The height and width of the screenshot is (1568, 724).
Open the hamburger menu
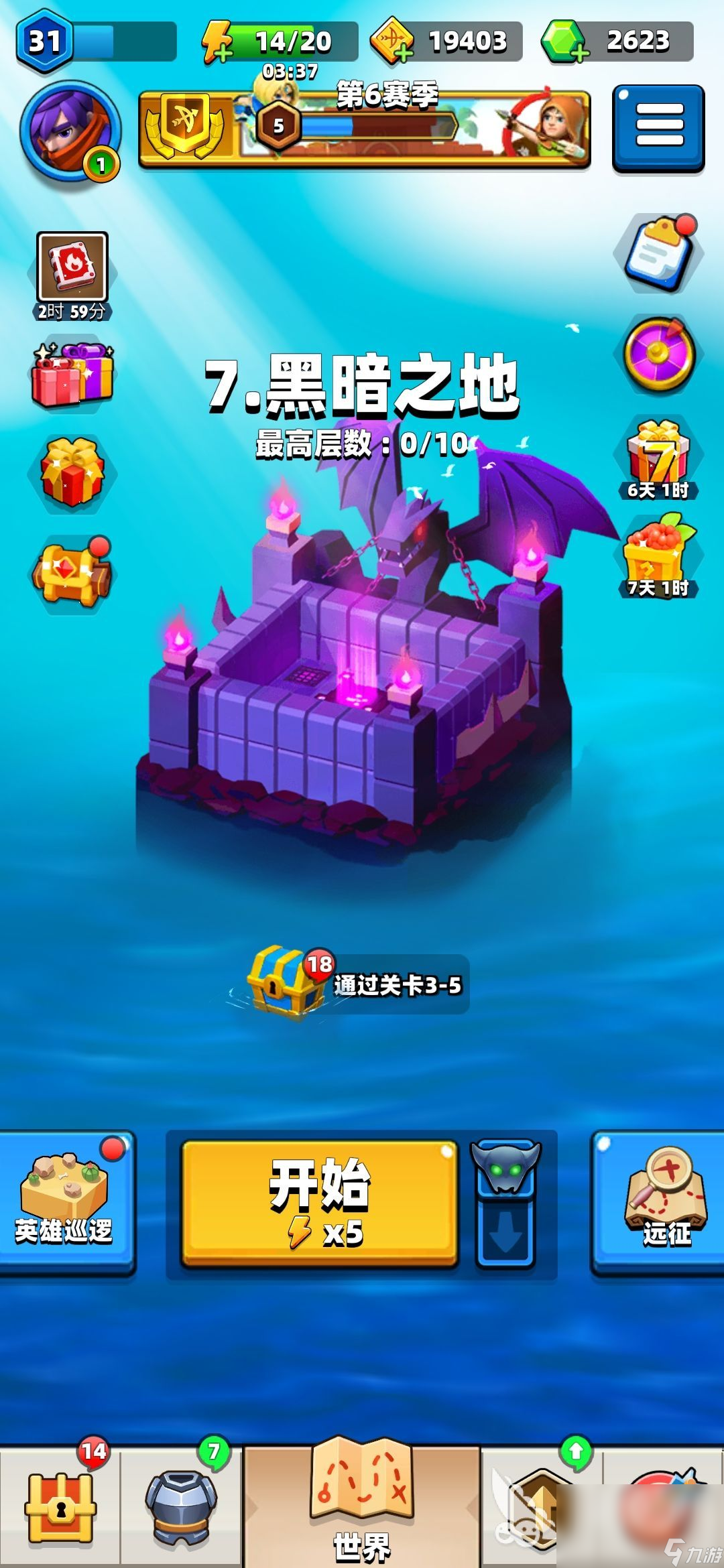(658, 127)
